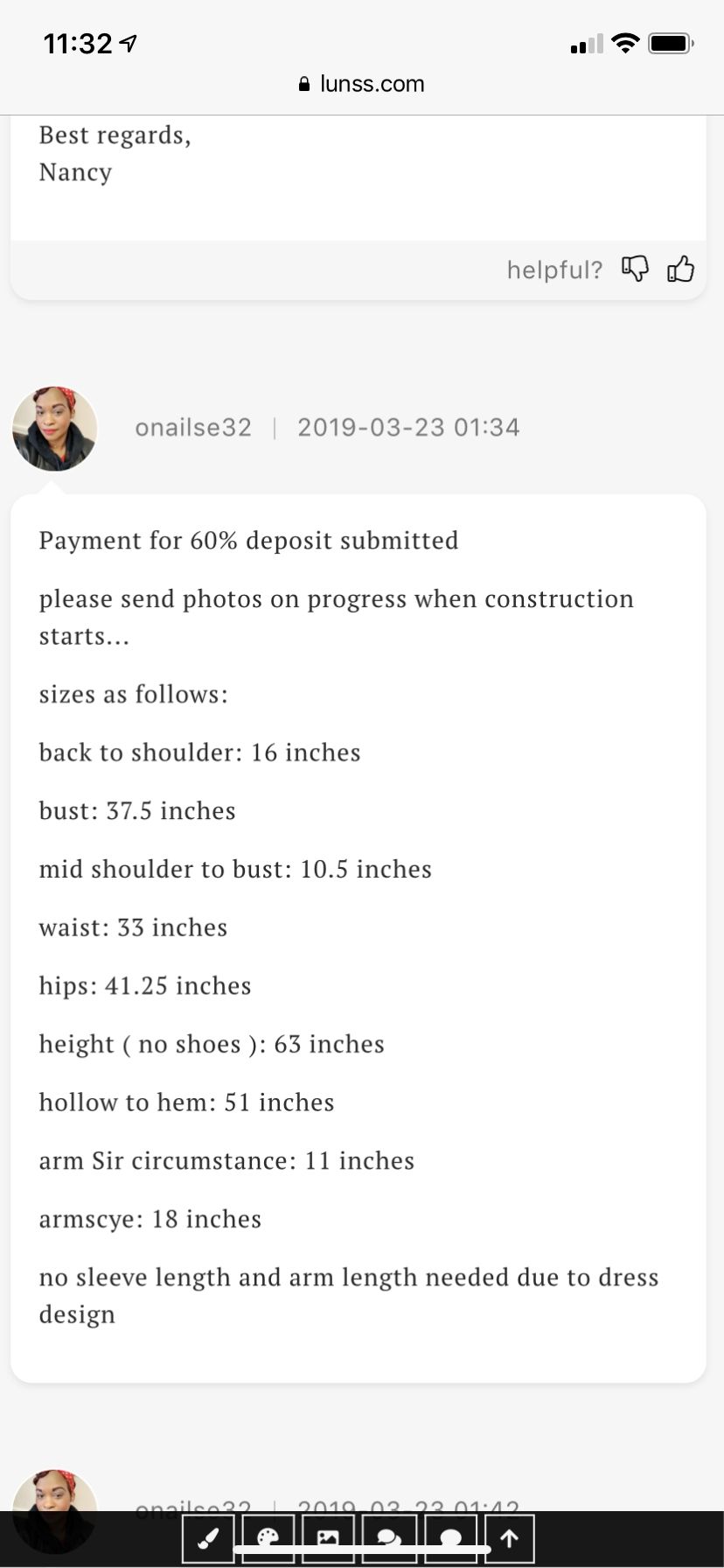Open the paintbrush tool in bottom toolbar
Viewport: 724px width, 1568px height.
(208, 1539)
